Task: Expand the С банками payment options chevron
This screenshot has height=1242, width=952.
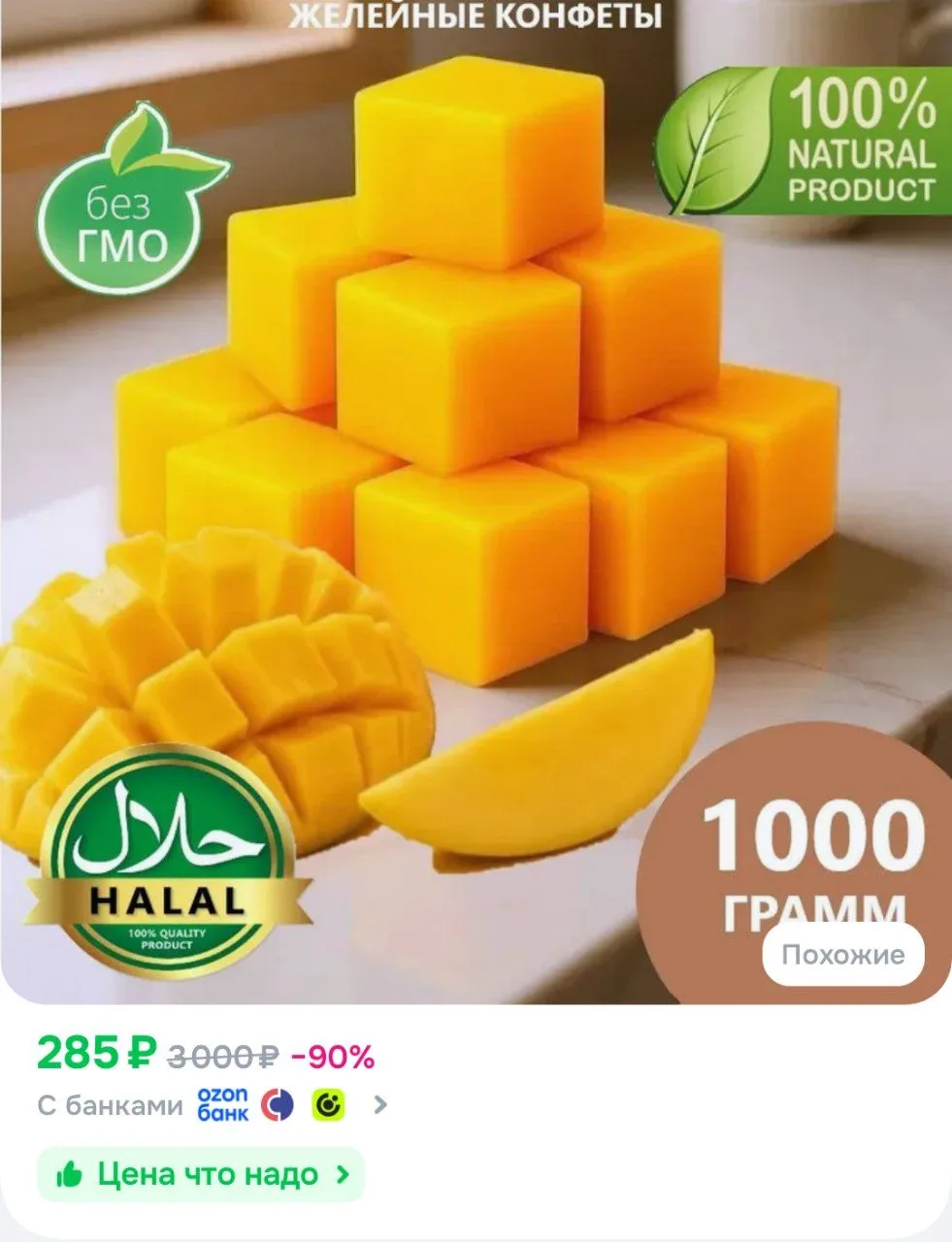Action: [380, 1105]
